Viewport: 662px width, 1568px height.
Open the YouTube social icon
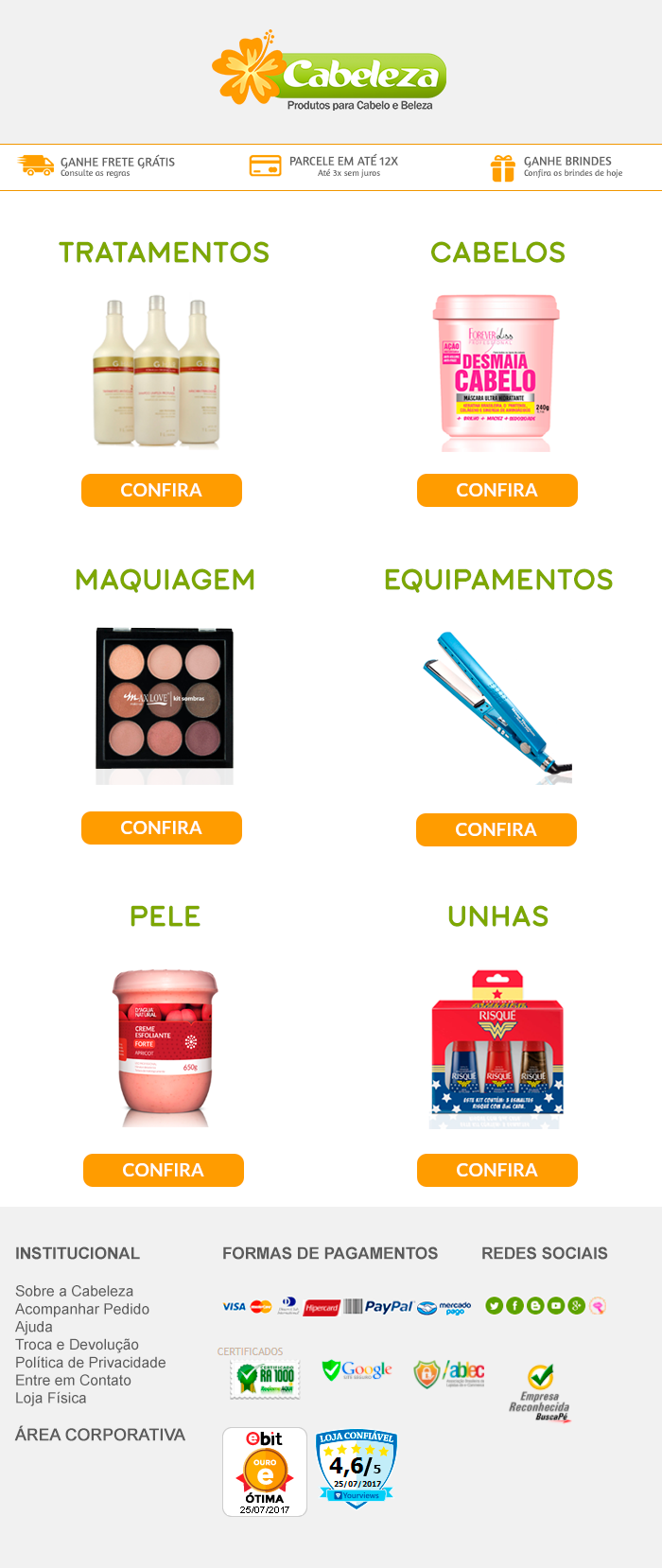point(556,1306)
